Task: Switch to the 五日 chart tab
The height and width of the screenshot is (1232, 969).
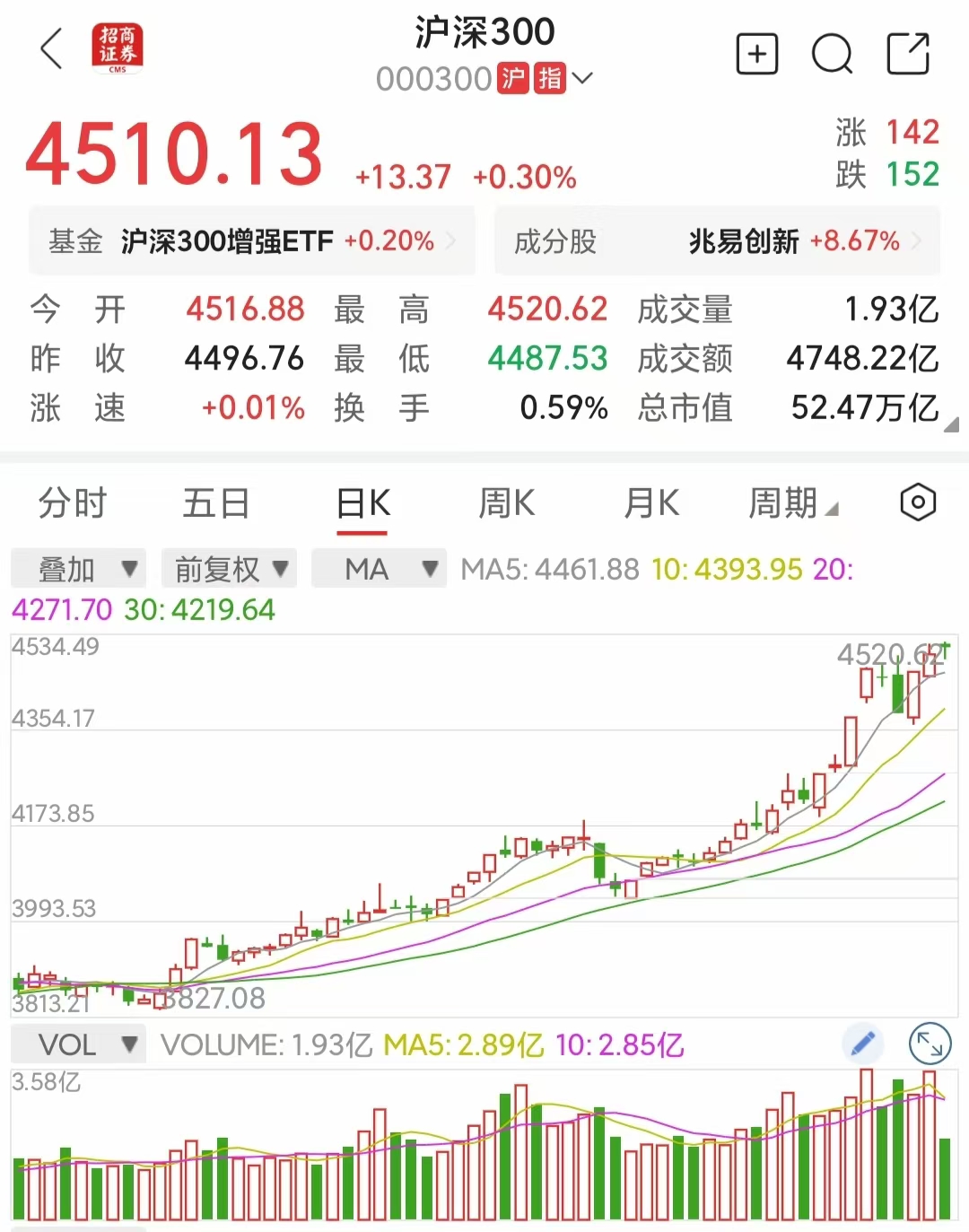Action: pos(216,503)
